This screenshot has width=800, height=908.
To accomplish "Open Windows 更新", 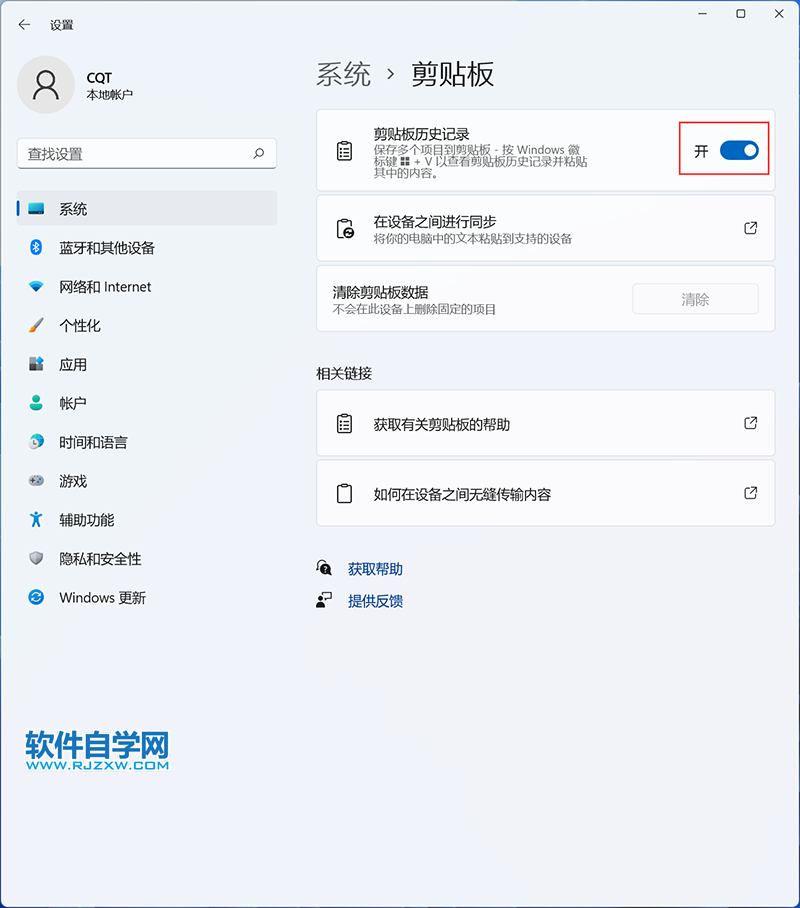I will coord(102,598).
